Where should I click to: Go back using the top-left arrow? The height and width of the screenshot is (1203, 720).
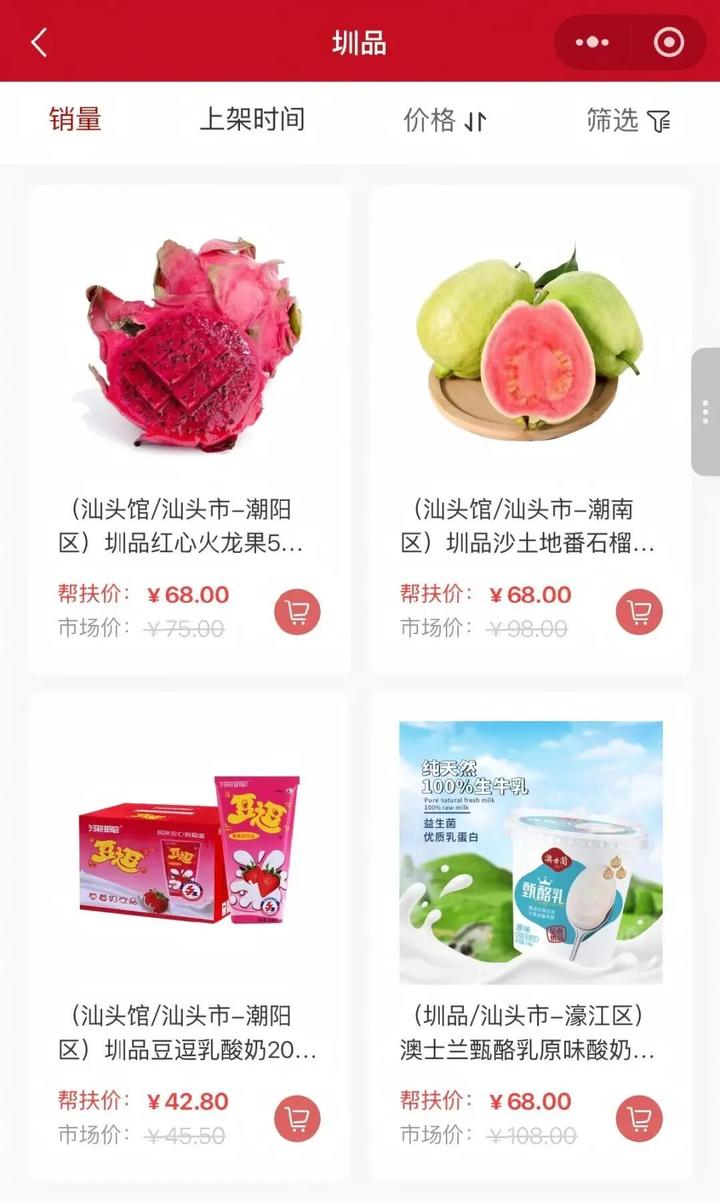point(40,43)
